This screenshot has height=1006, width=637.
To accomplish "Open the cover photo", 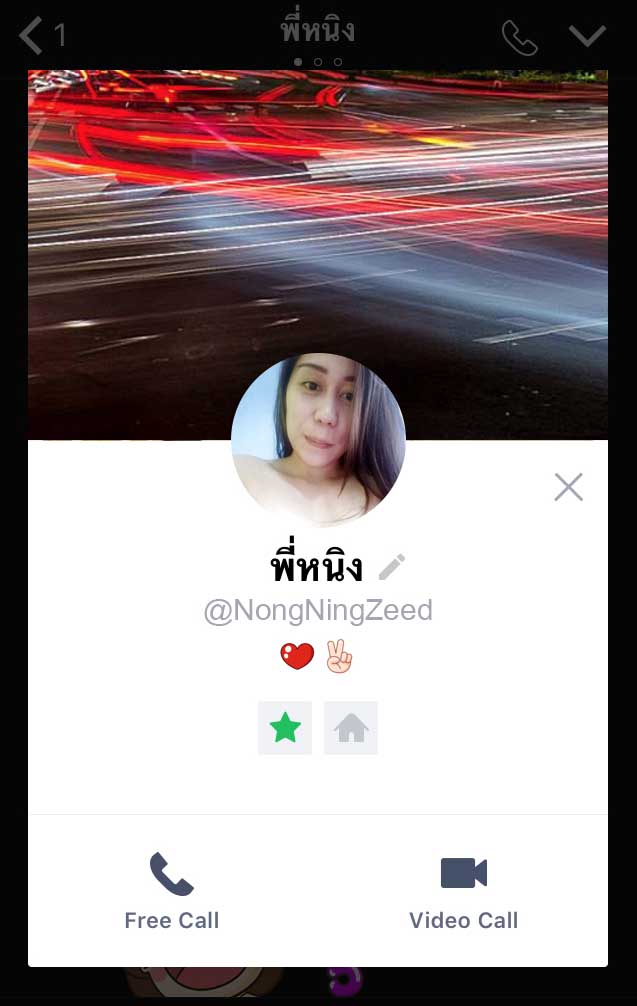I will (x=318, y=220).
